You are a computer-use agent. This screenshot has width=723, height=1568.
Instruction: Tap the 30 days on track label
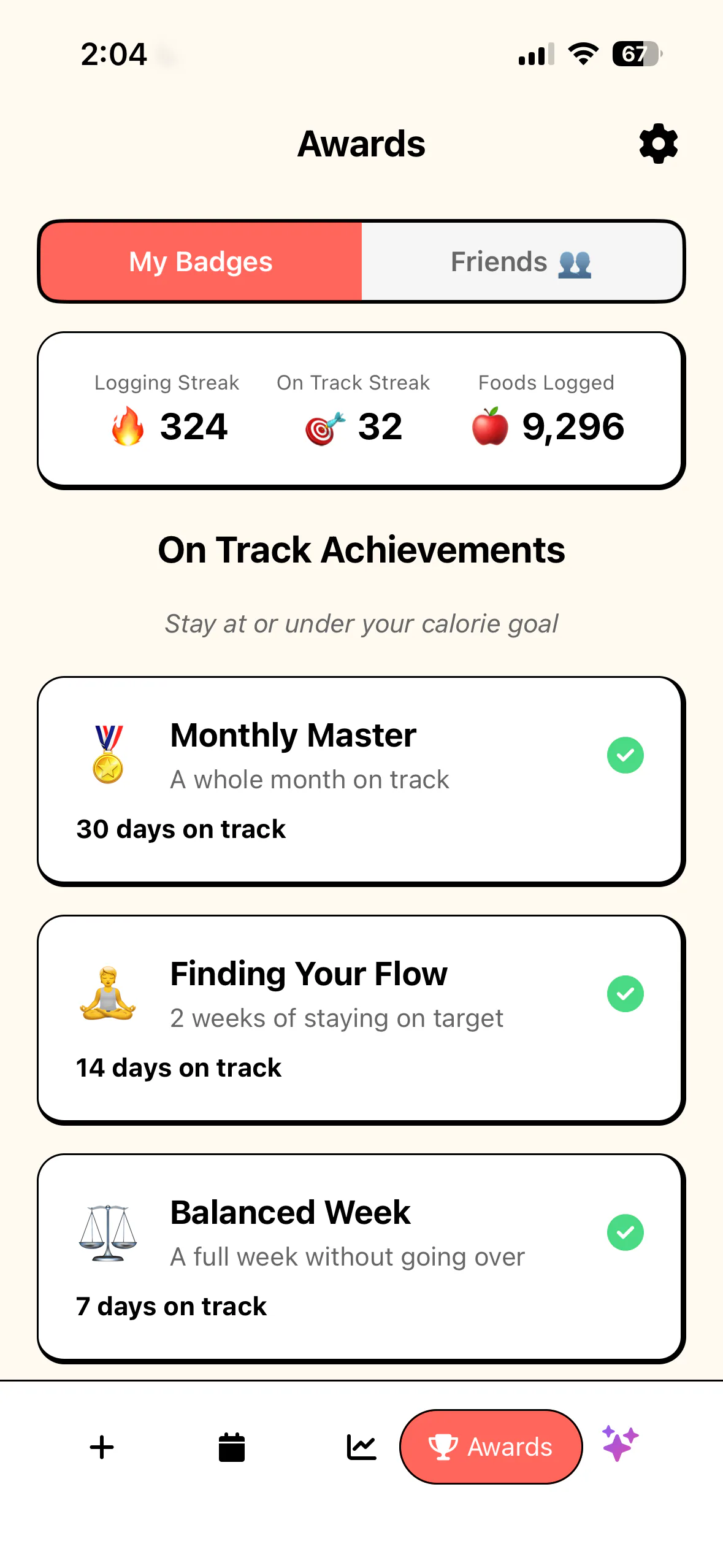180,829
